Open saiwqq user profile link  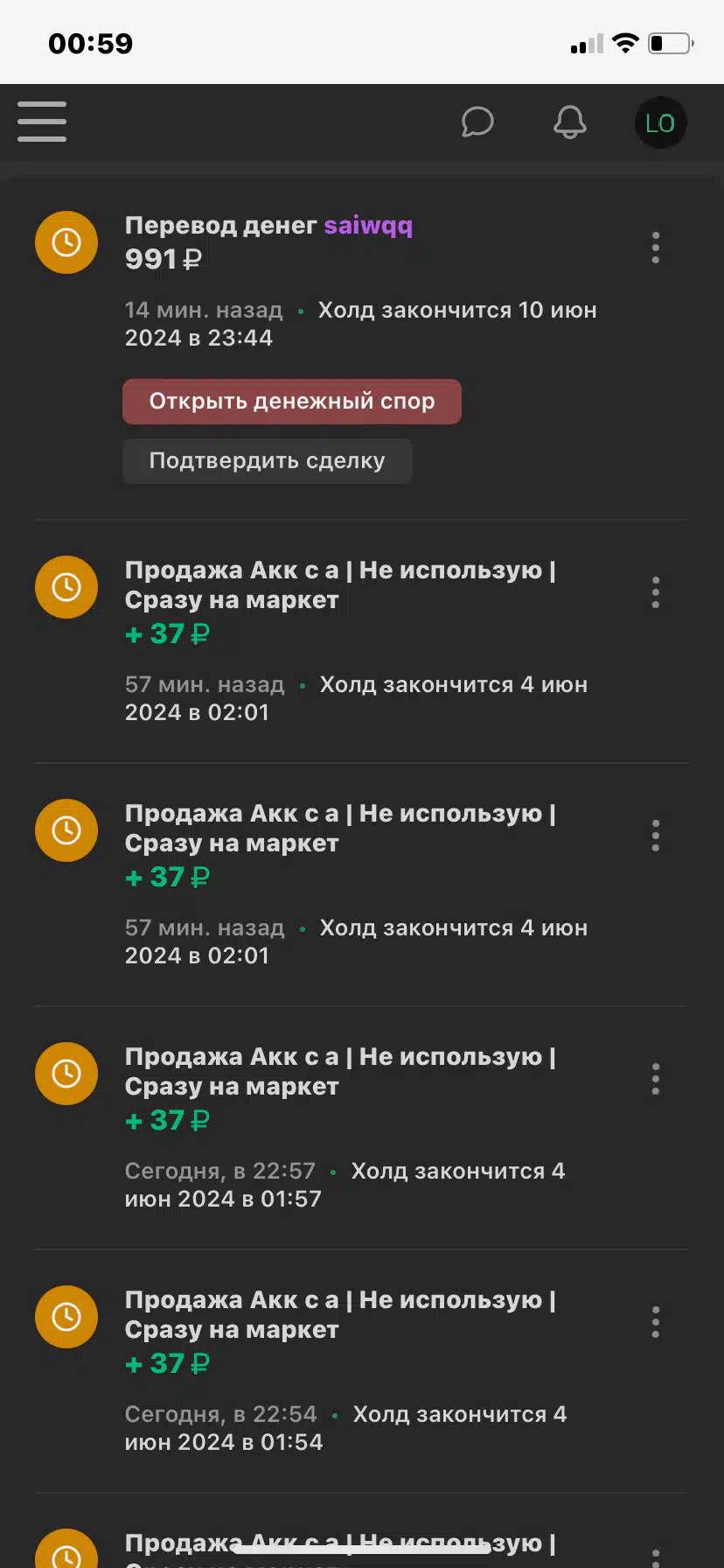pos(368,226)
